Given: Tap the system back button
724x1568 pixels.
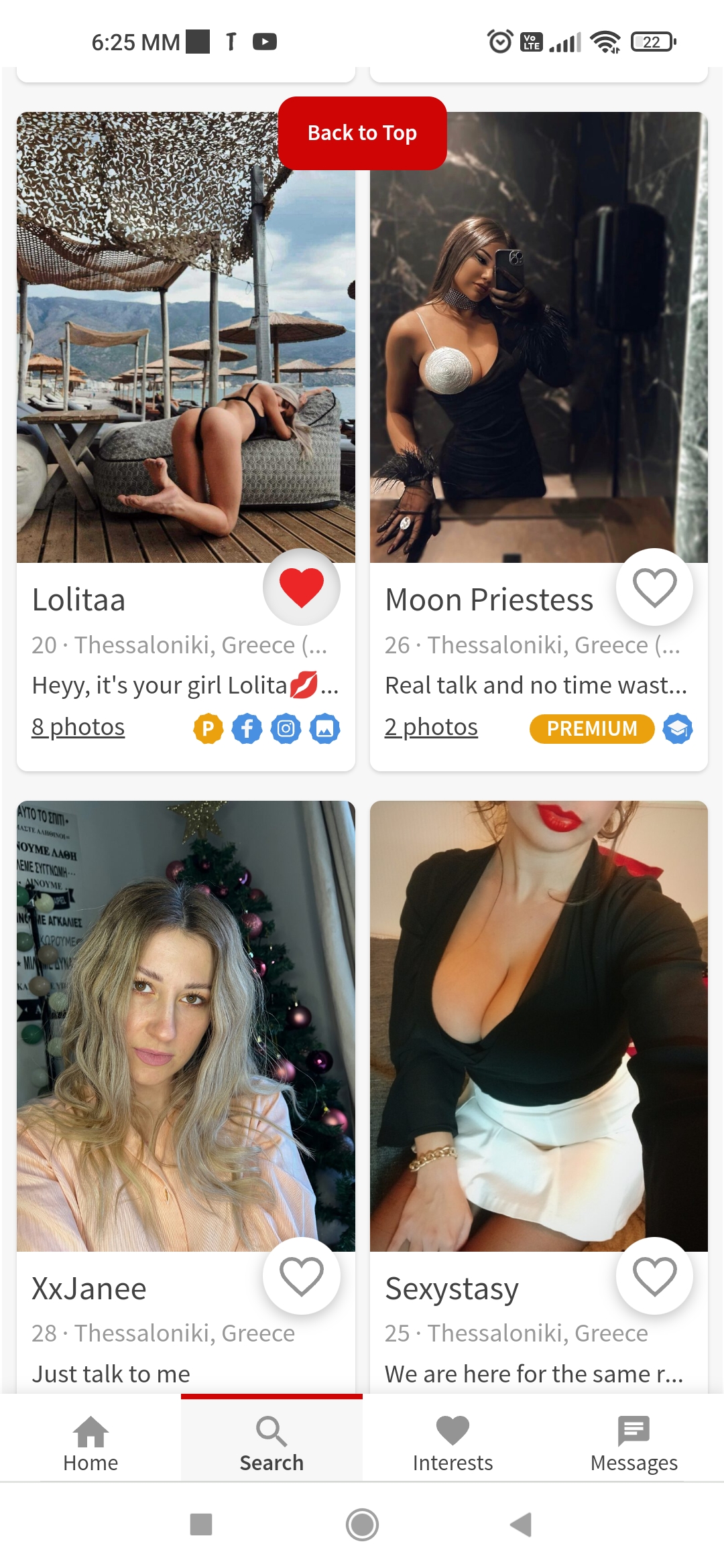Looking at the screenshot, I should click(522, 1524).
